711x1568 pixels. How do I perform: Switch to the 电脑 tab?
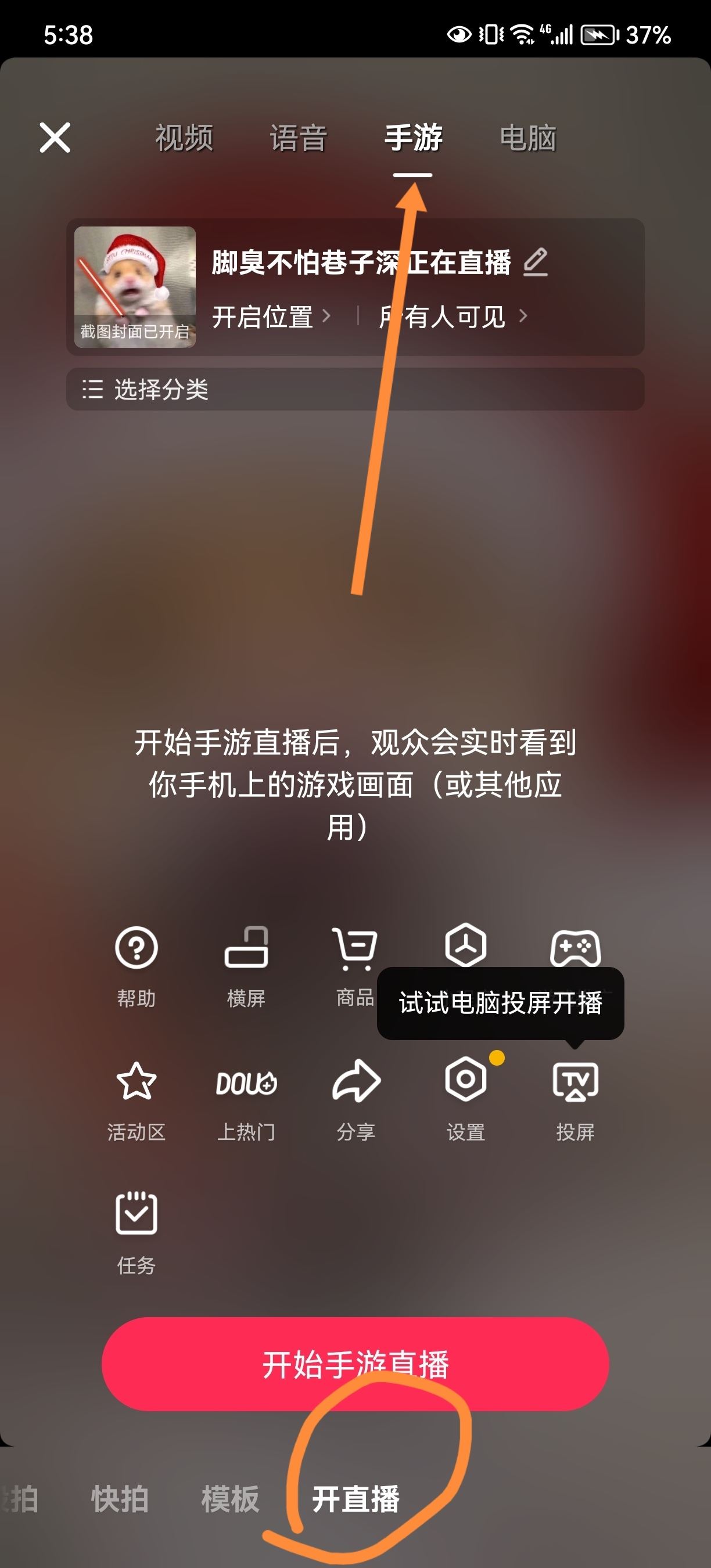tap(529, 138)
